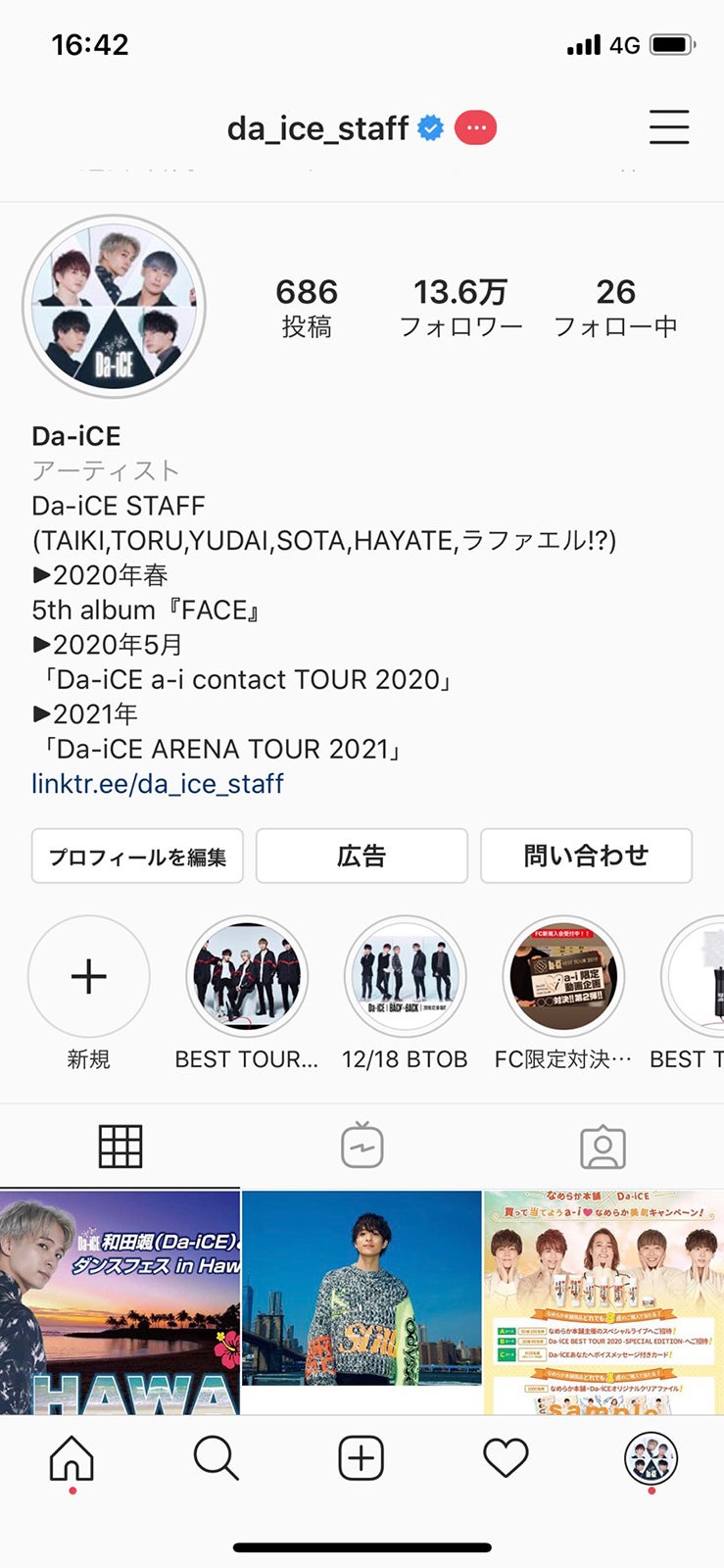Open the BEST TOUR highlight

click(247, 976)
